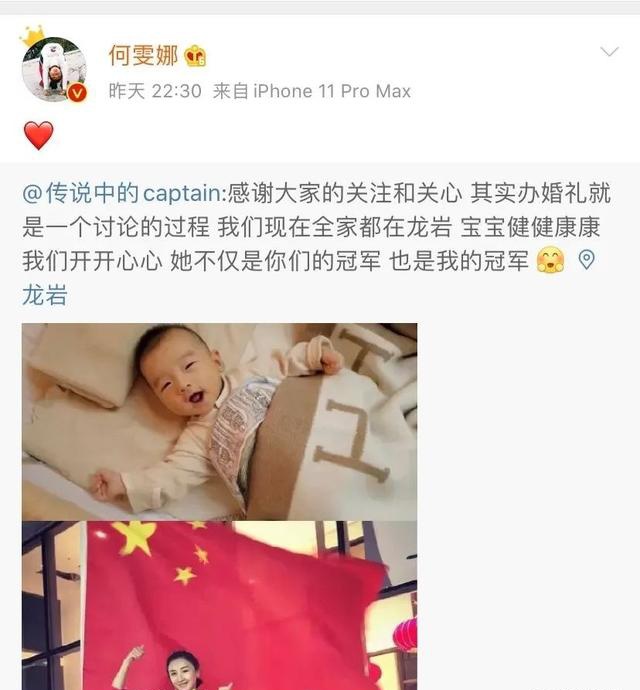Open the 龙岩 location link
The height and width of the screenshot is (690, 640).
(x=44, y=295)
